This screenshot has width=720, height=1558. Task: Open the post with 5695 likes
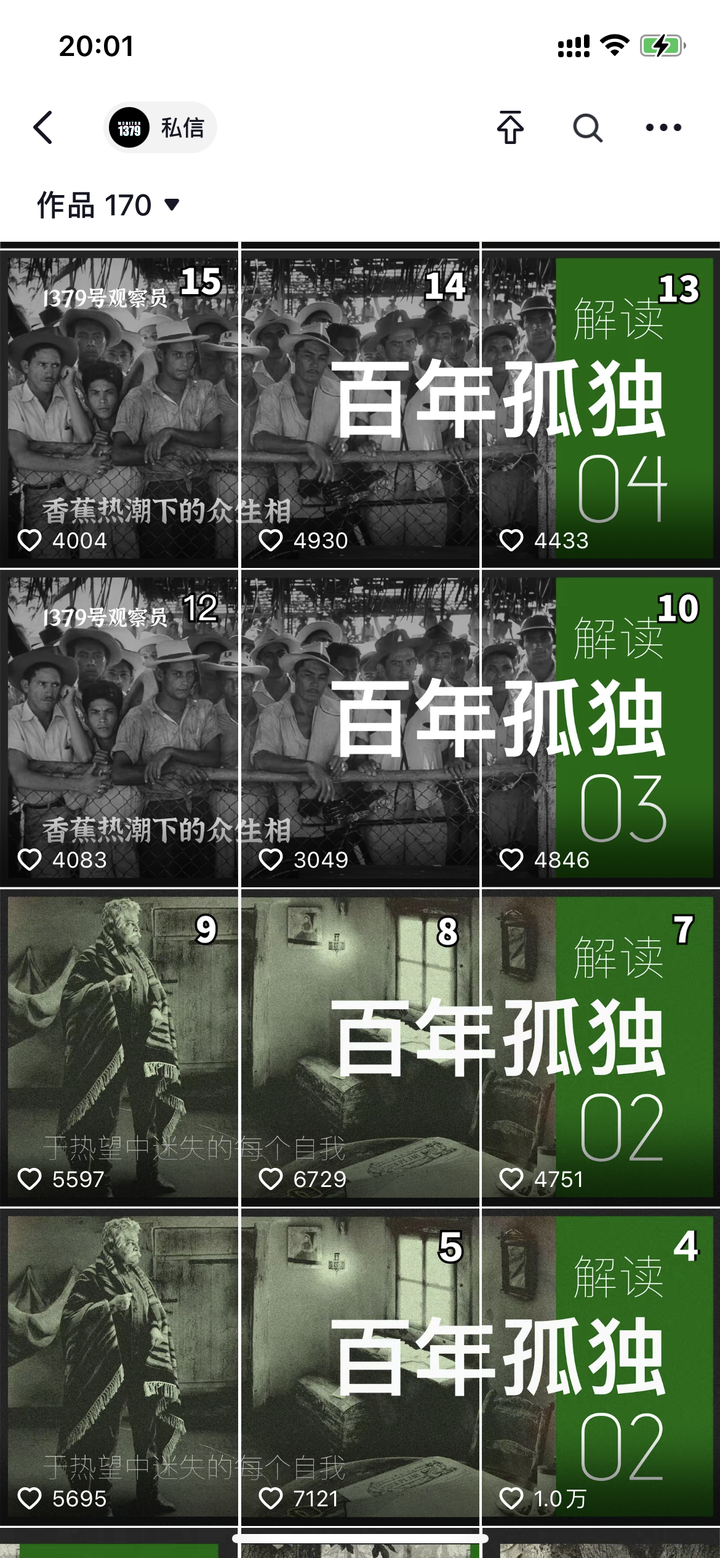pyautogui.click(x=120, y=1365)
